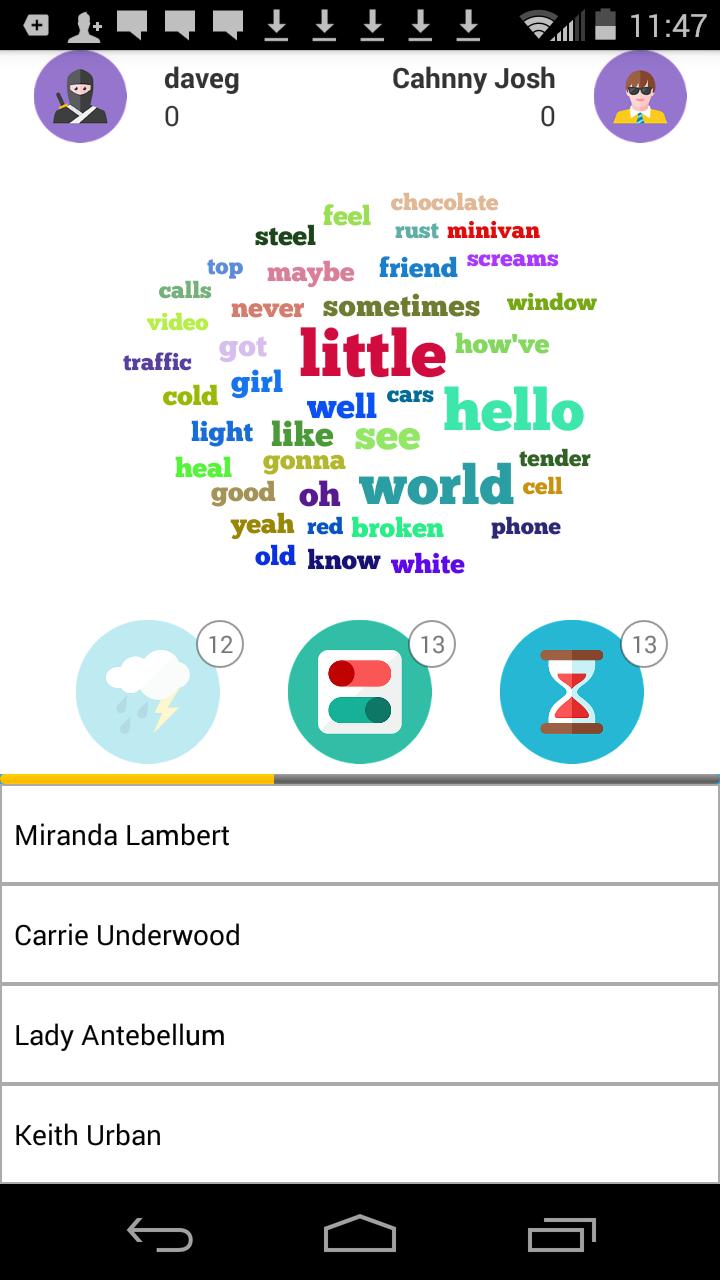Screen dimensions: 720x1280
Task: Use the hourglass time power-up
Action: pos(572,692)
